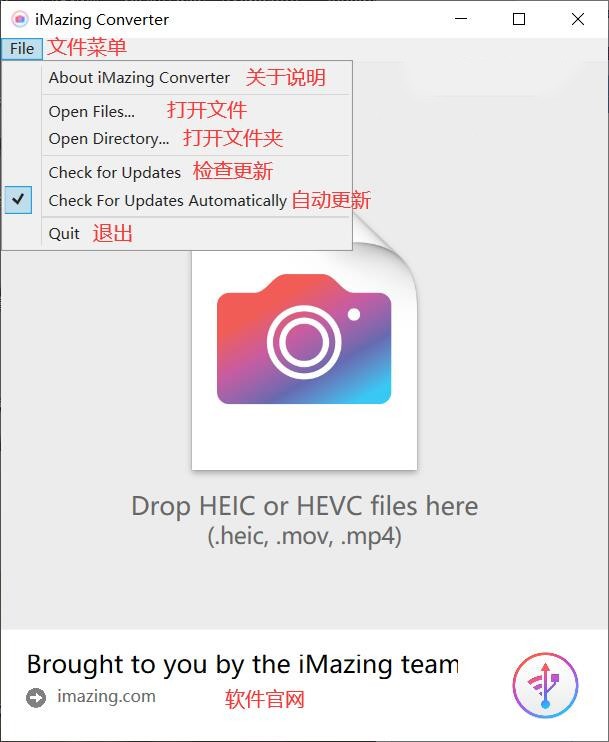The height and width of the screenshot is (742, 609).
Task: Open the File menu
Action: click(22, 48)
